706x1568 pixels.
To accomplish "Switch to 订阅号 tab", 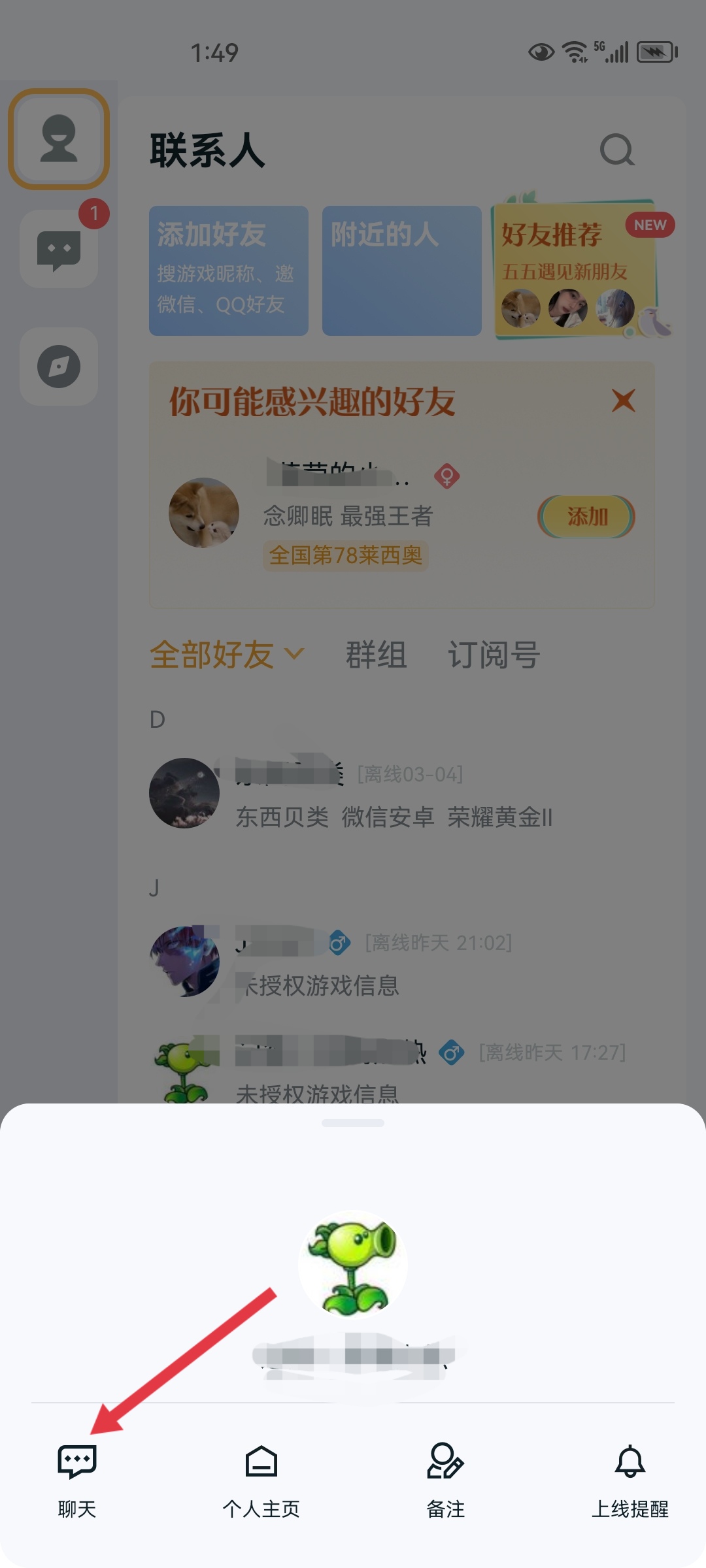I will pyautogui.click(x=494, y=655).
